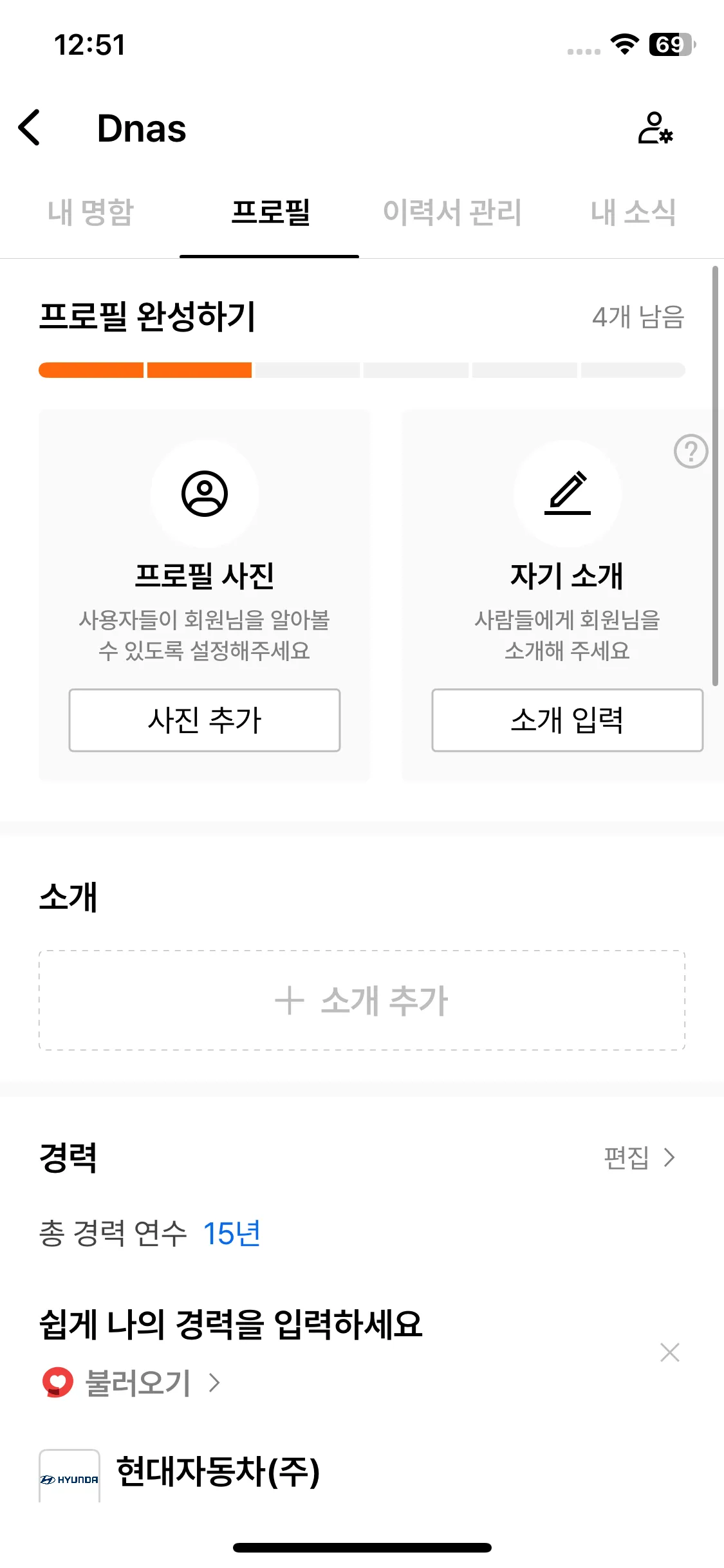Tap 불러오기 to import career
This screenshot has height=1568, width=724.
[138, 1383]
